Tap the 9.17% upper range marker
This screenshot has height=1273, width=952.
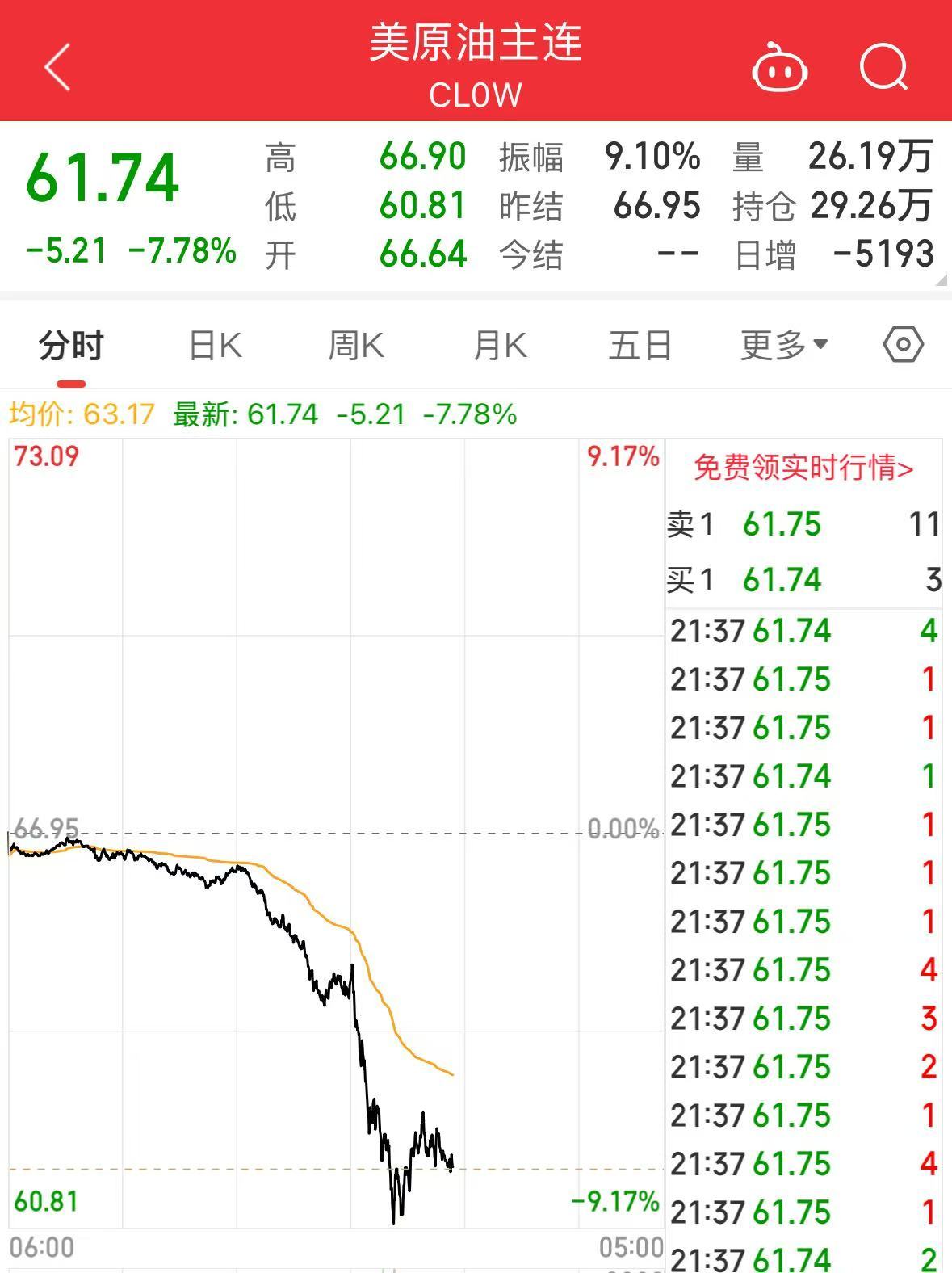(622, 456)
